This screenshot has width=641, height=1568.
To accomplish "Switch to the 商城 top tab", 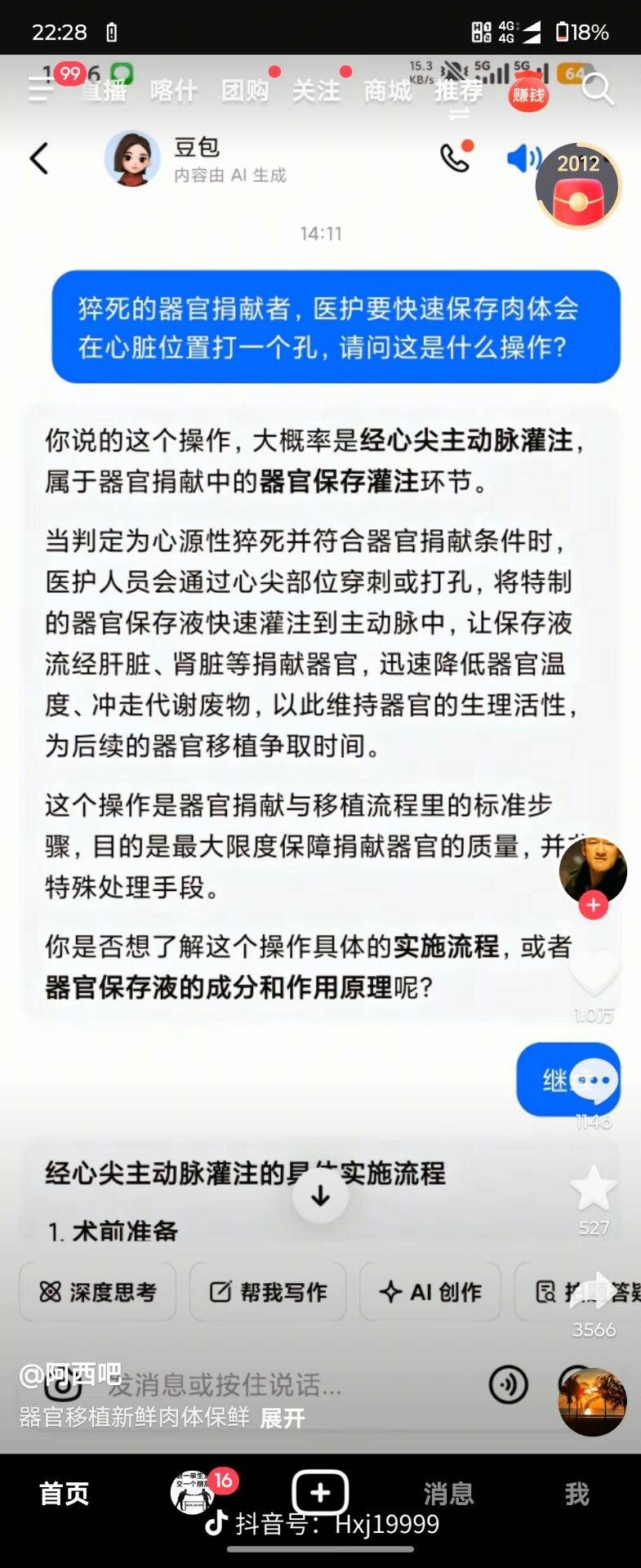I will pos(387,91).
